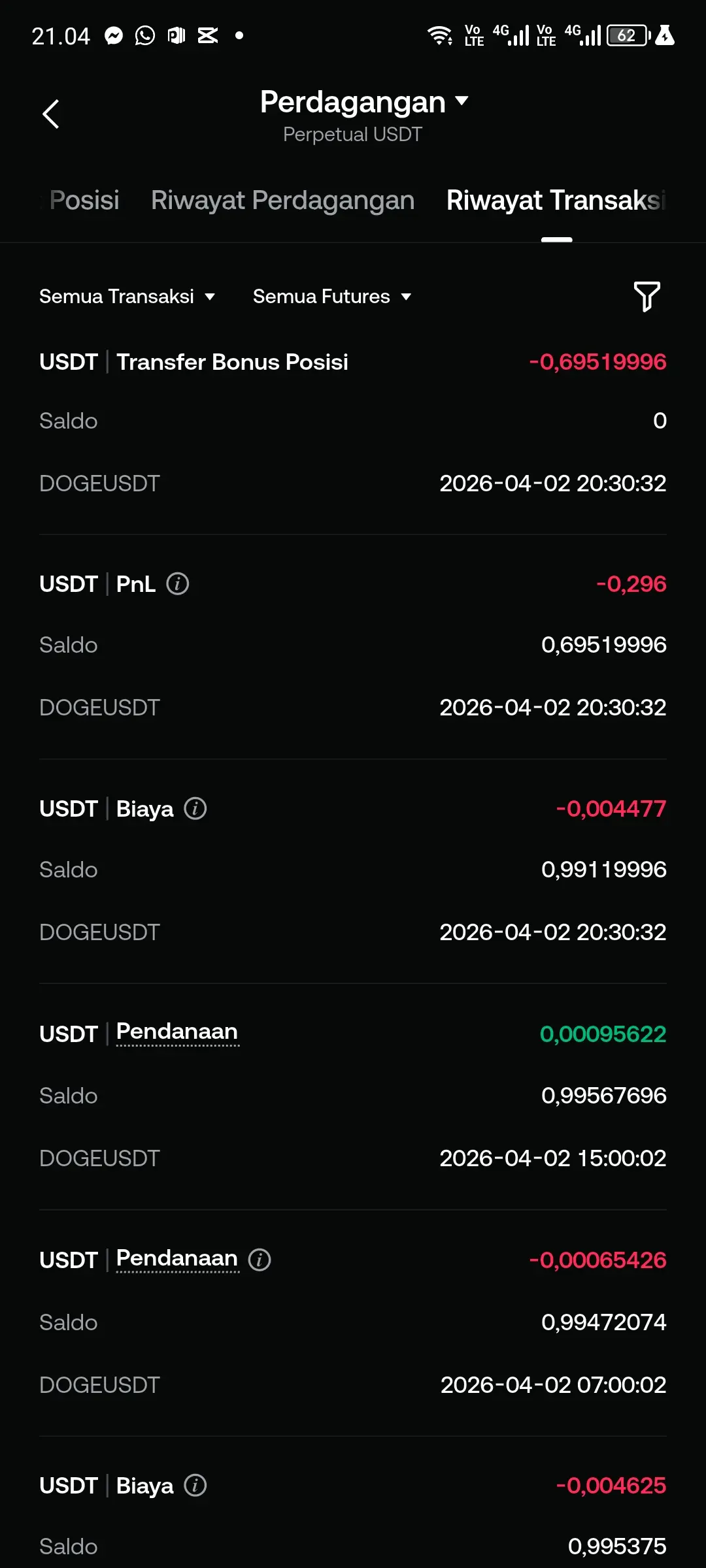This screenshot has width=706, height=1568.
Task: Switch to the Riwayat Perdagangan tab
Action: (282, 201)
